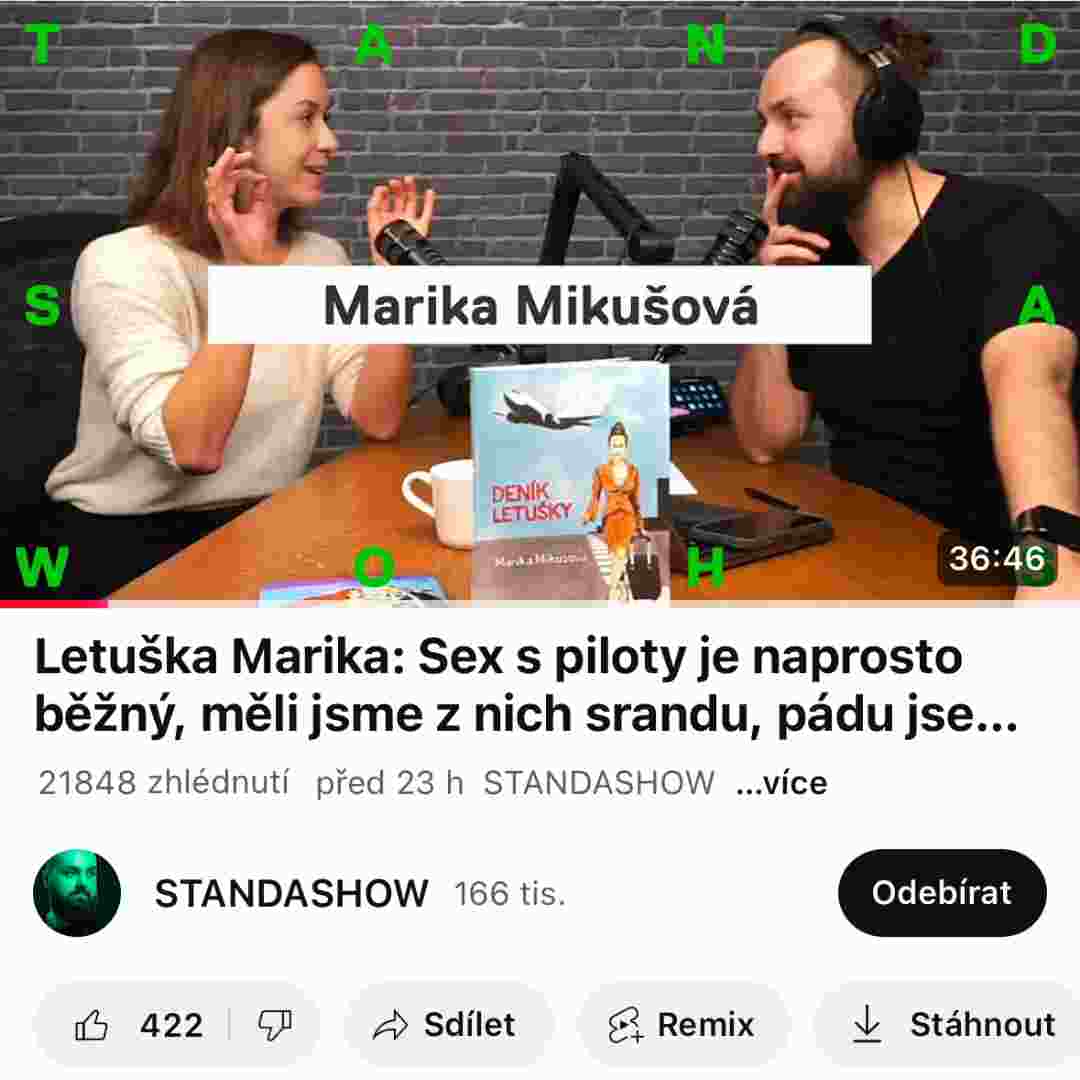Subscribe with the Odebírat button
The width and height of the screenshot is (1080, 1080).
[941, 893]
